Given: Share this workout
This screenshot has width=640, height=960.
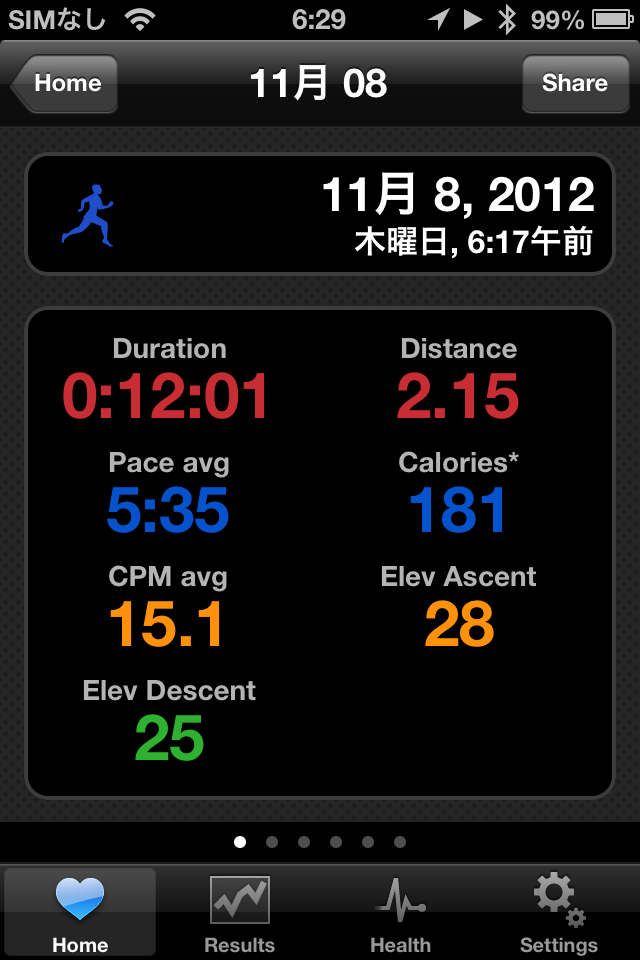Looking at the screenshot, I should pyautogui.click(x=574, y=84).
